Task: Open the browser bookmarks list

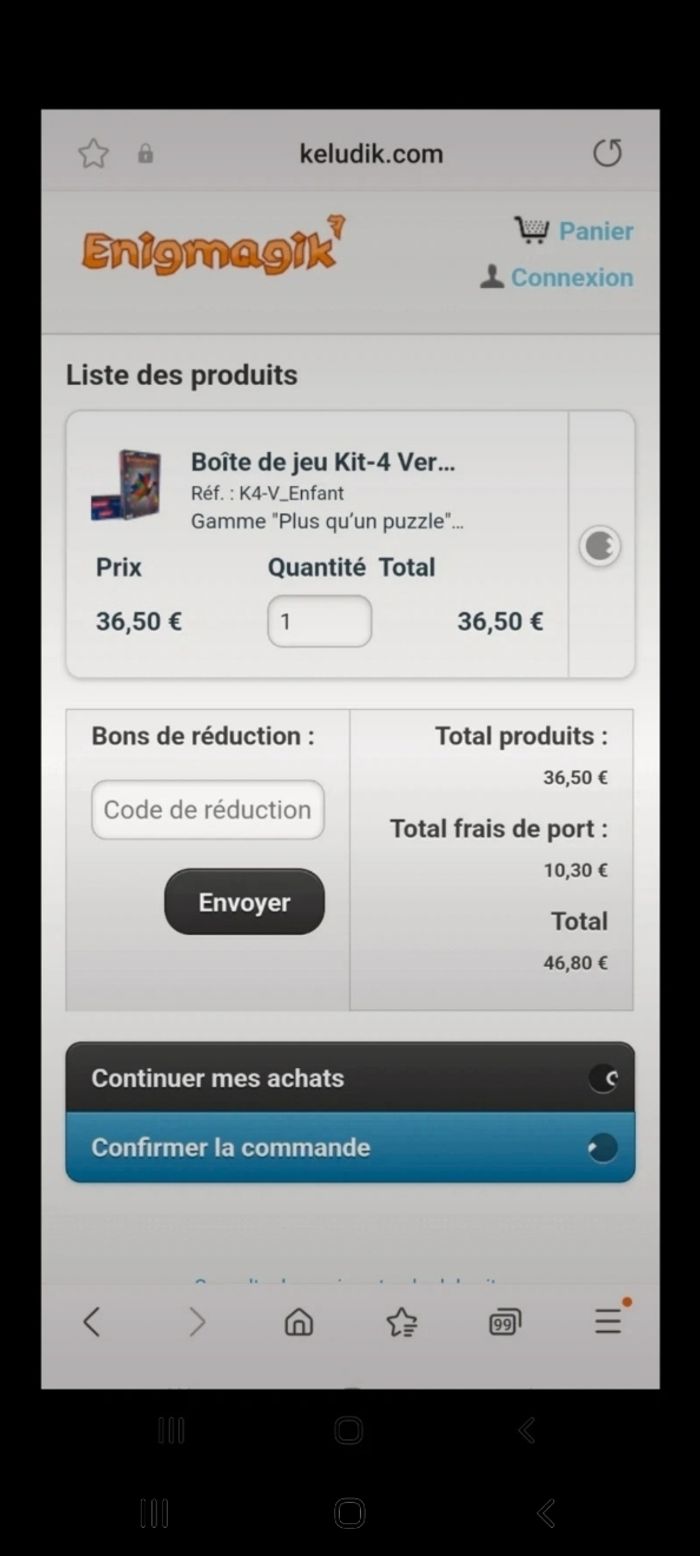Action: [x=401, y=1322]
